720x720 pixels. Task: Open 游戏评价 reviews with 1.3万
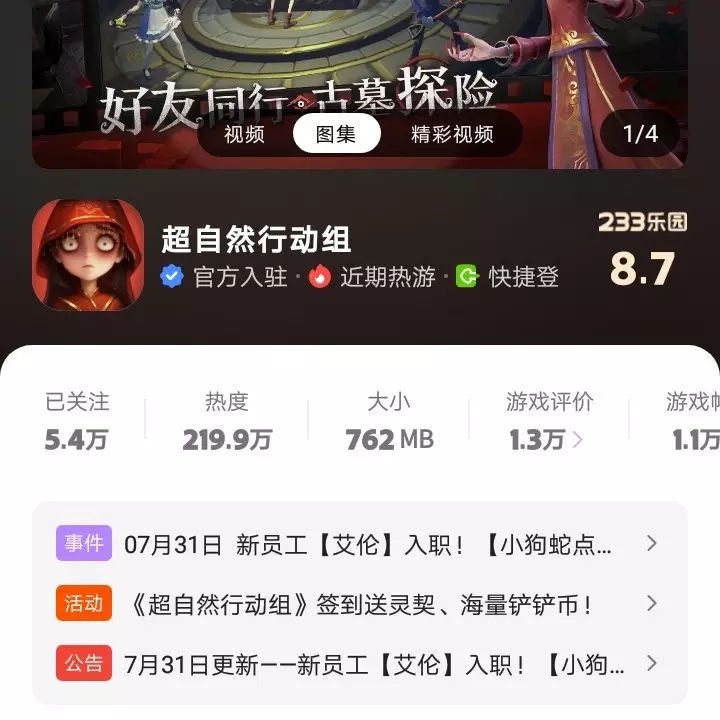point(548,420)
